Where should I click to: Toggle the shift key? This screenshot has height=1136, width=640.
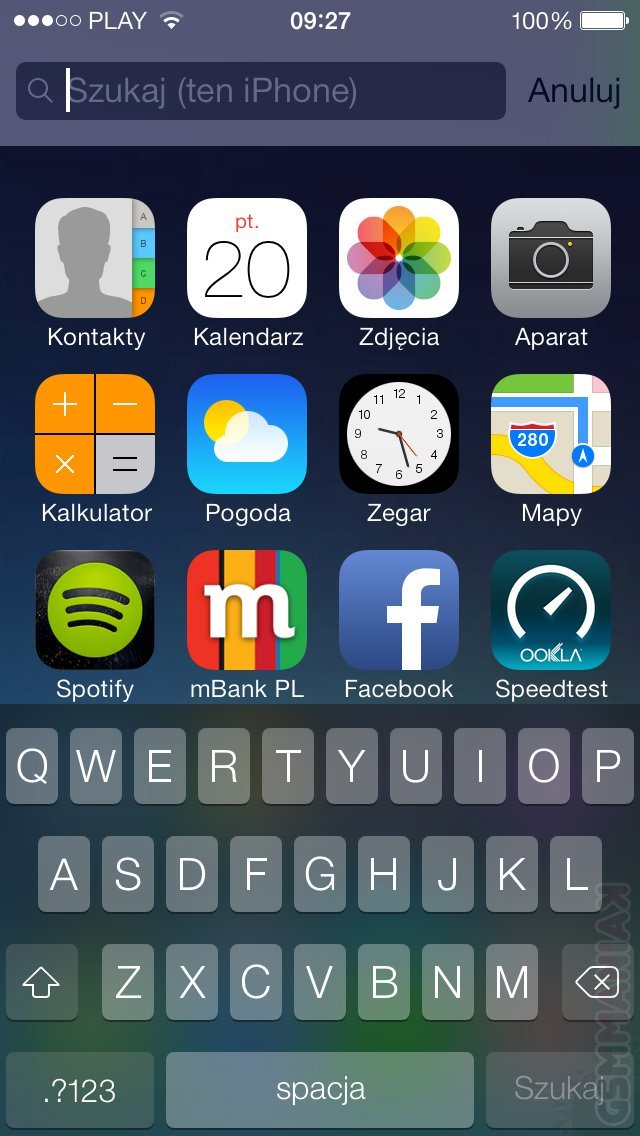(x=42, y=983)
